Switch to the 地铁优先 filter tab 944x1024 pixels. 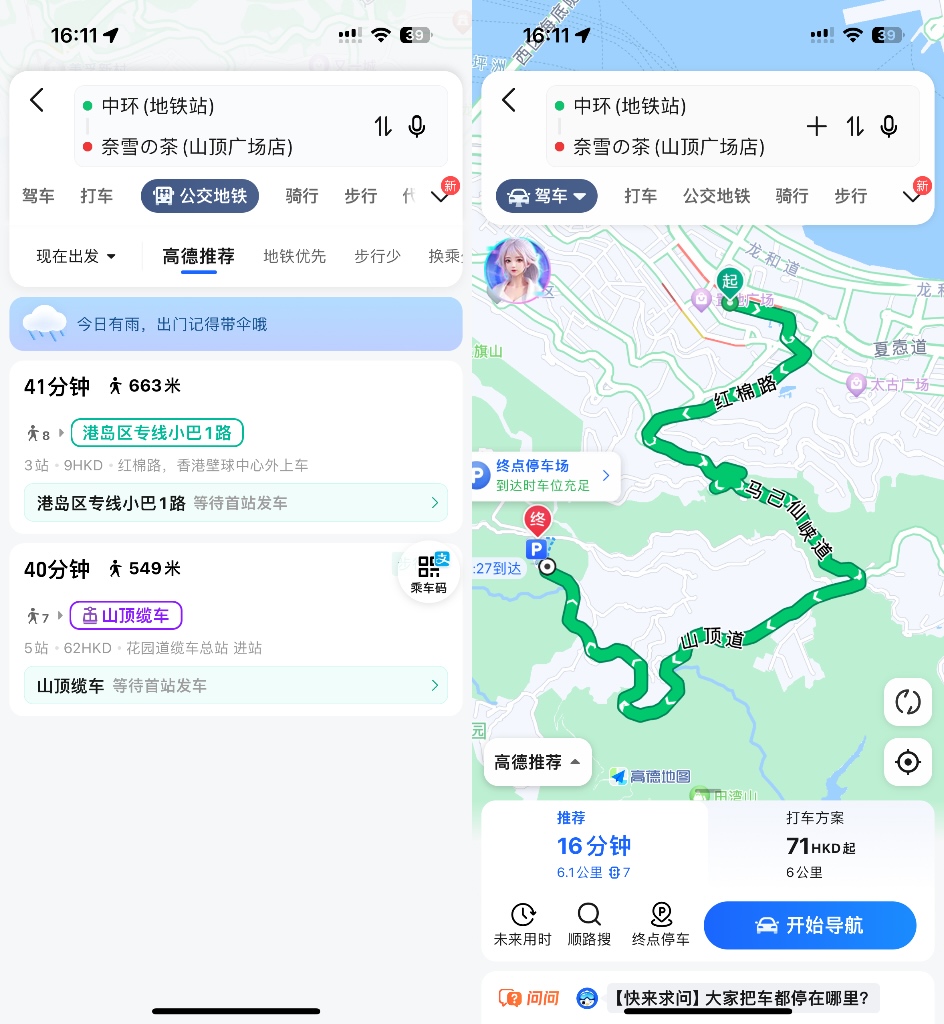pyautogui.click(x=294, y=256)
